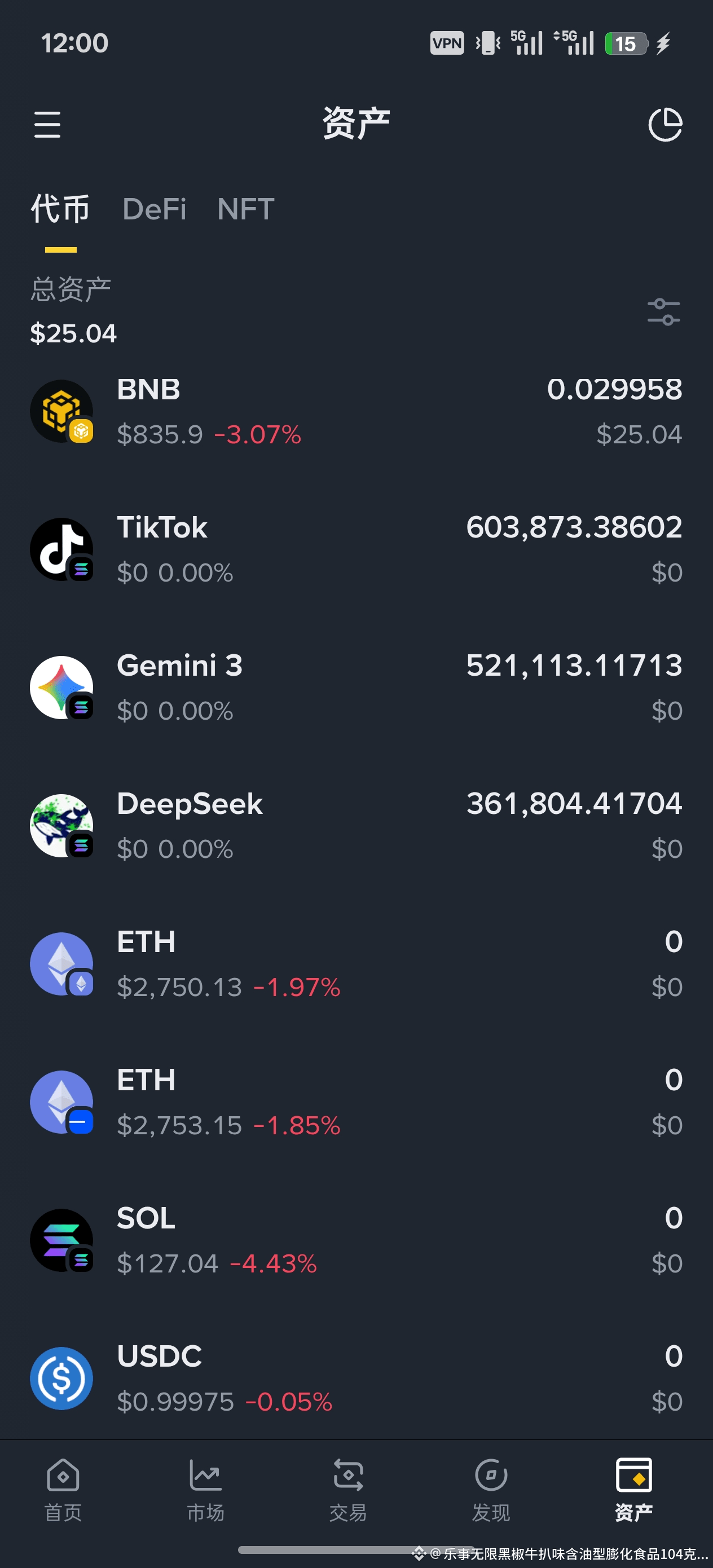Switch to the DeFi tab
713x1568 pixels.
154,209
